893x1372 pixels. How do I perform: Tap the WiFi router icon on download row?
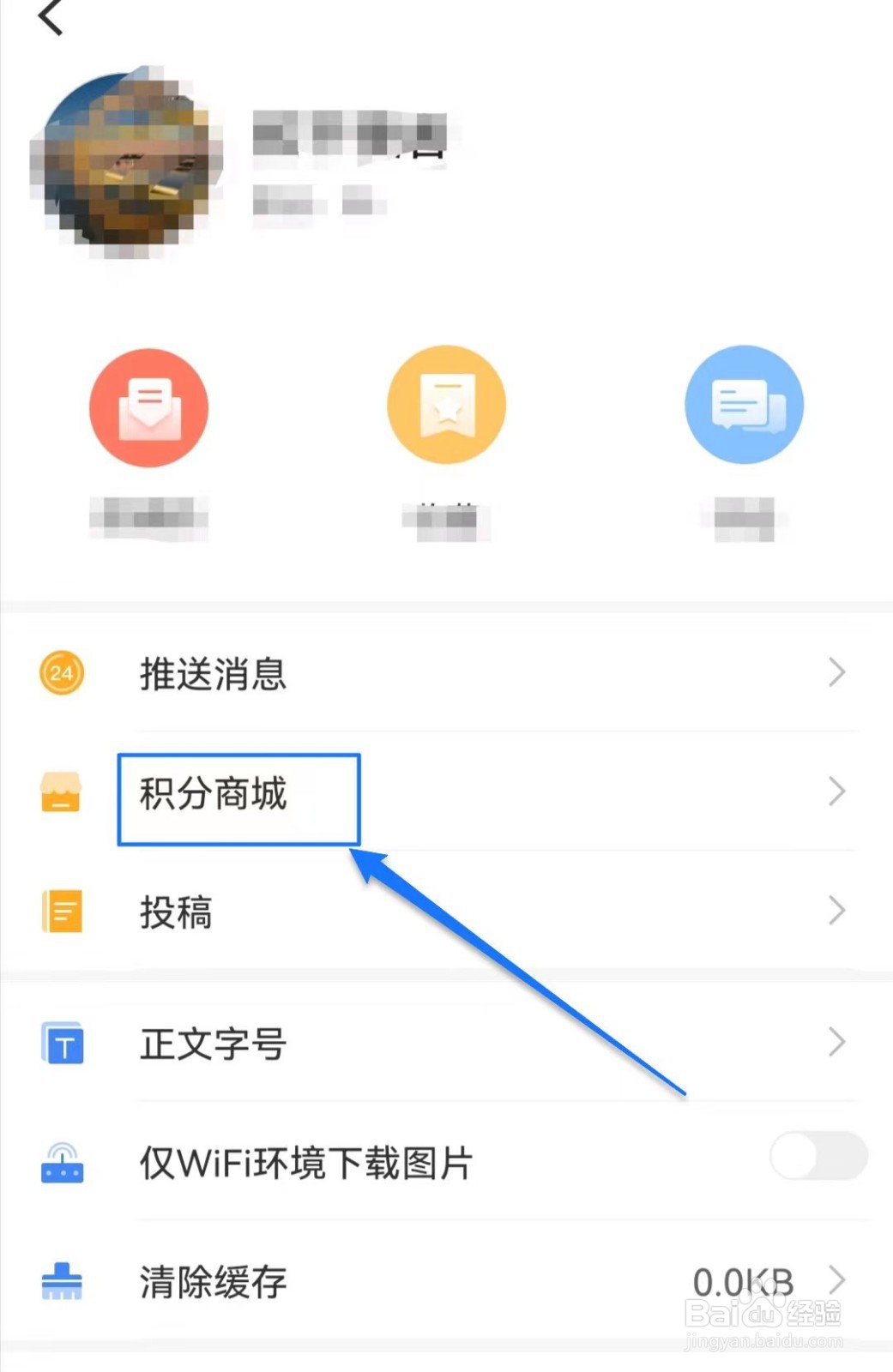[60, 1164]
